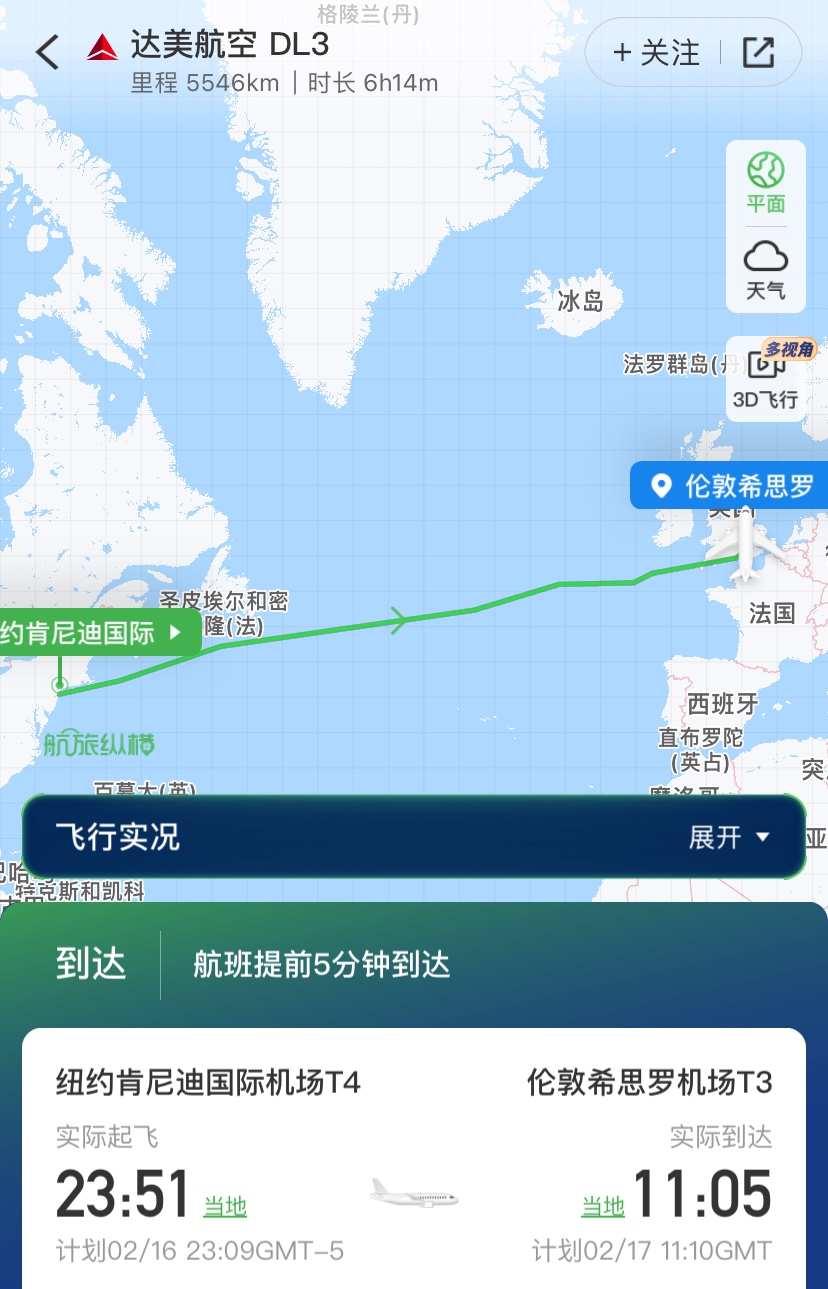
Task: Switch map to 平面 view
Action: (x=766, y=182)
